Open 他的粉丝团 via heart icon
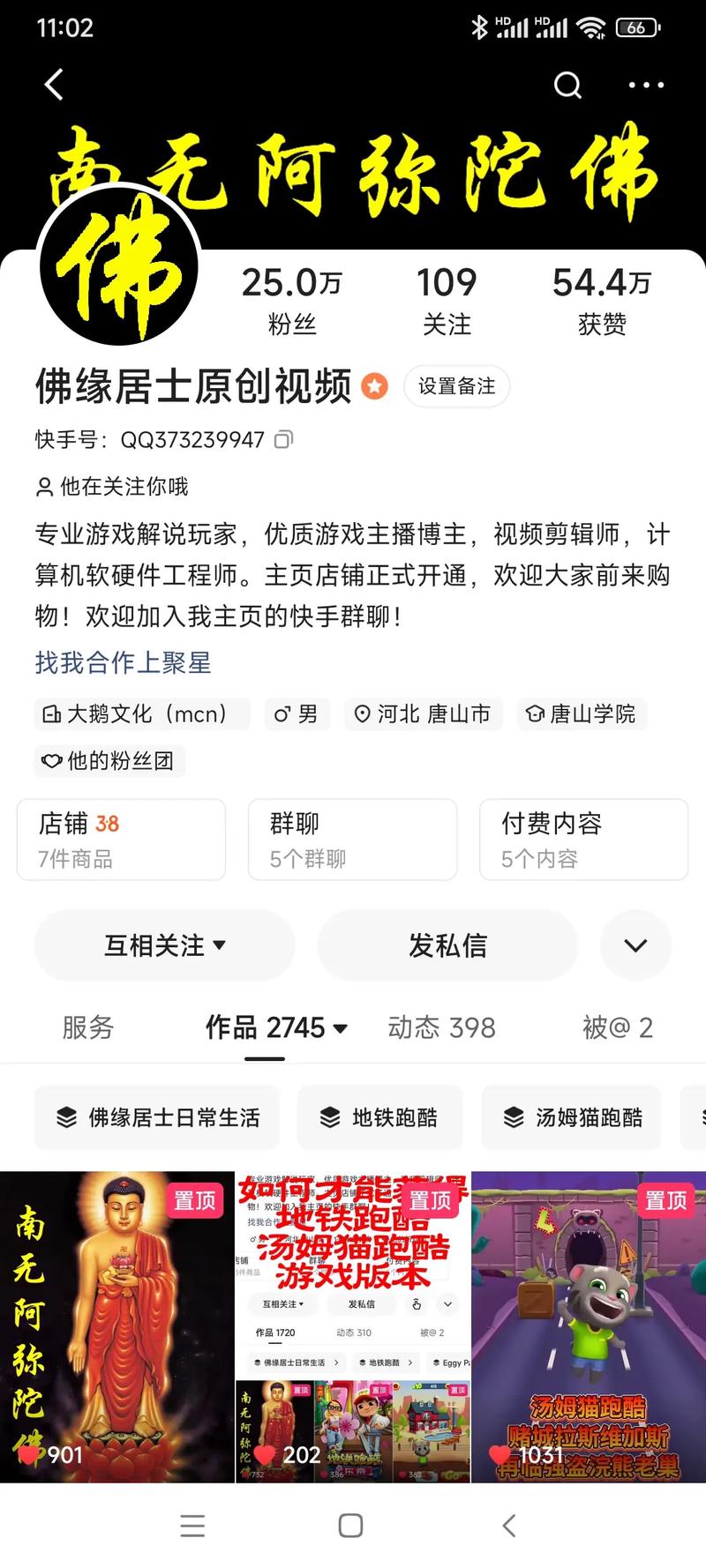The width and height of the screenshot is (706, 1568). click(53, 761)
